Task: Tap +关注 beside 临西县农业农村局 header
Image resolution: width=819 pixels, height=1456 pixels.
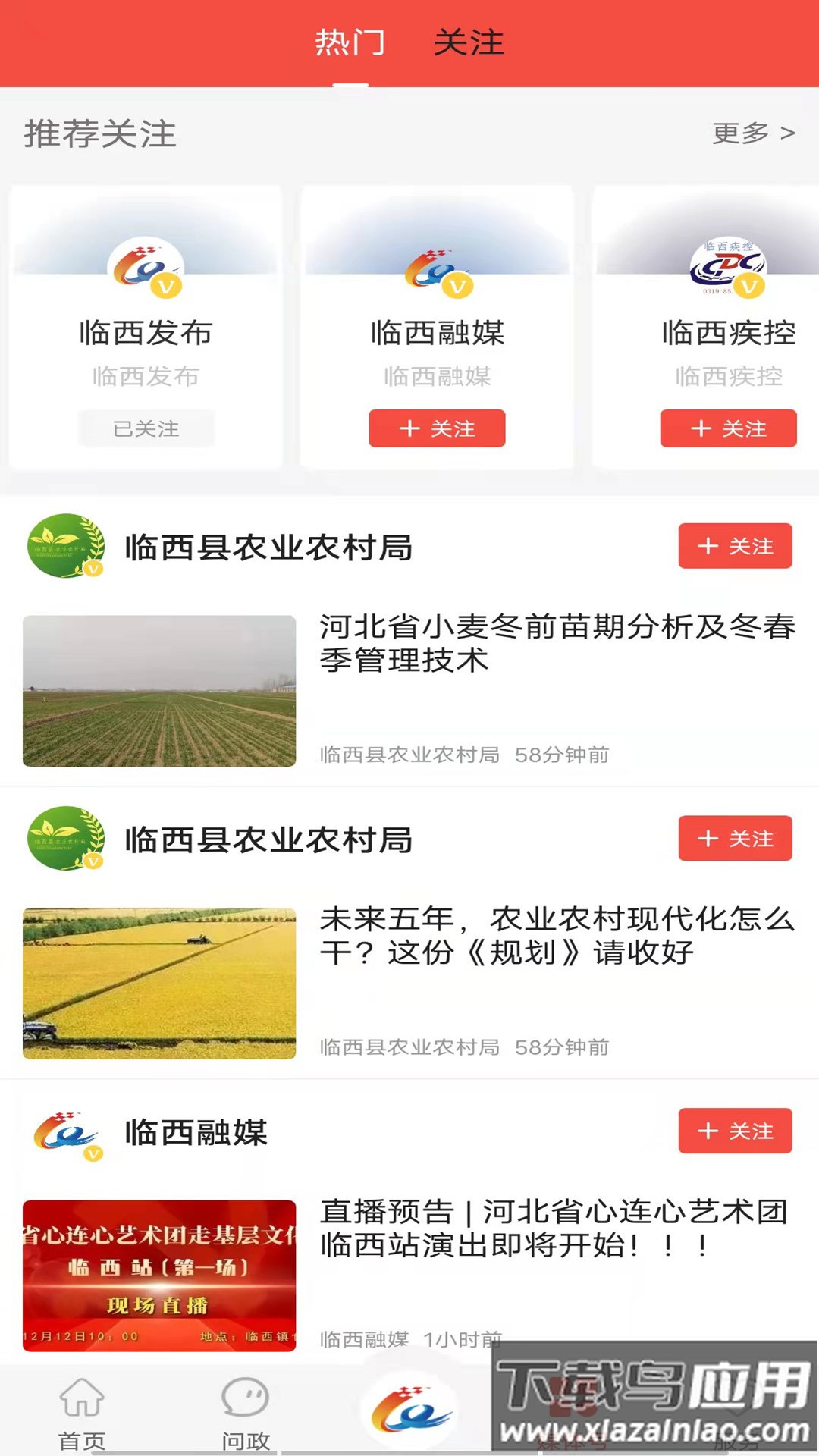Action: [x=734, y=546]
